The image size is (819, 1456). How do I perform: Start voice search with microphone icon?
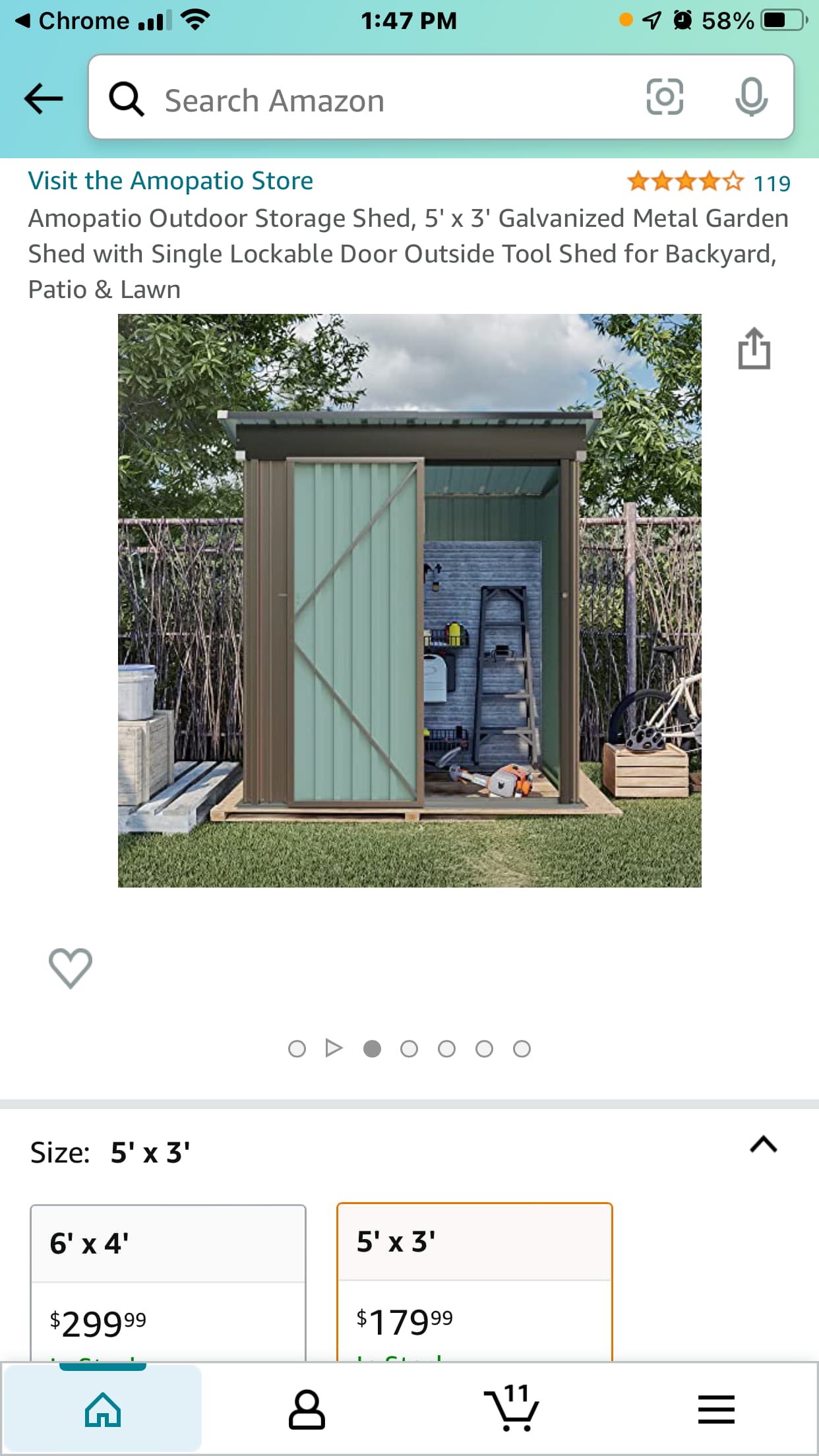pyautogui.click(x=751, y=97)
